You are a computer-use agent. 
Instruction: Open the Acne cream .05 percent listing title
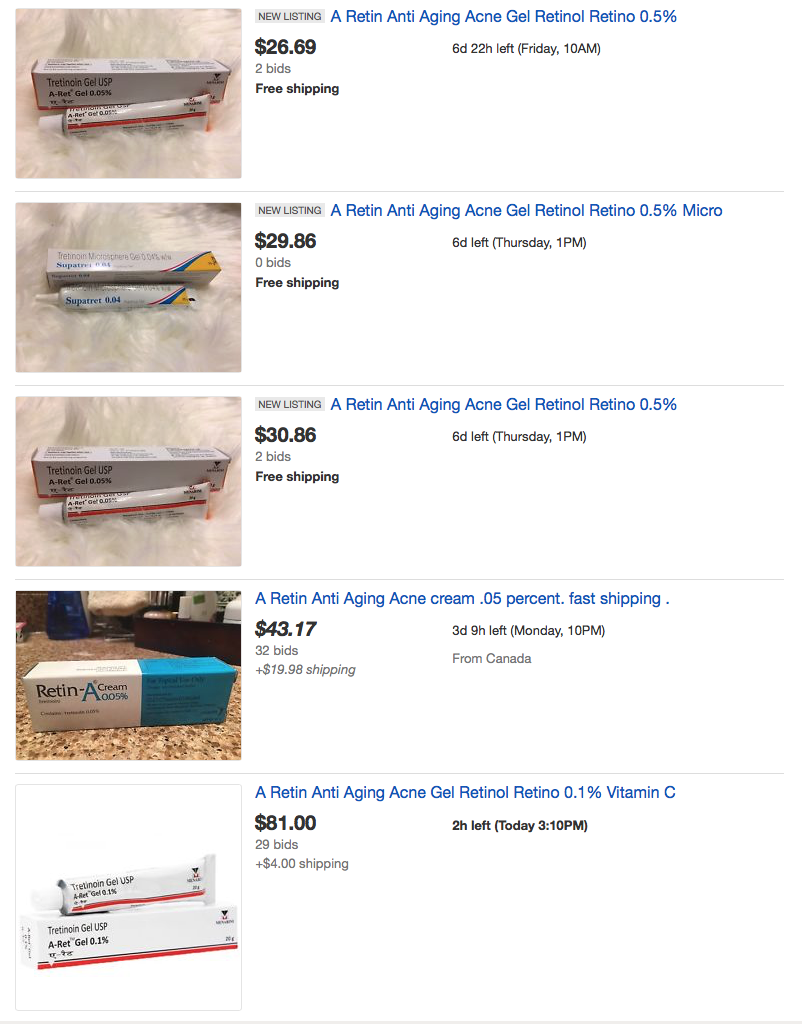pyautogui.click(x=462, y=599)
